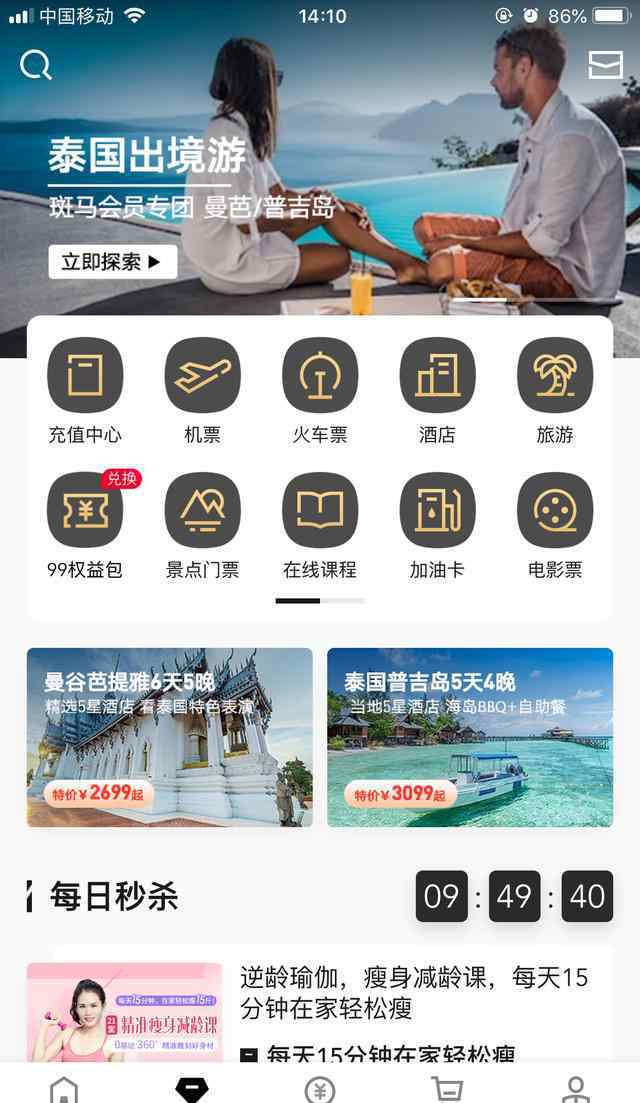Image resolution: width=640 pixels, height=1103 pixels.
Task: Open 机票 flight booking
Action: click(203, 392)
